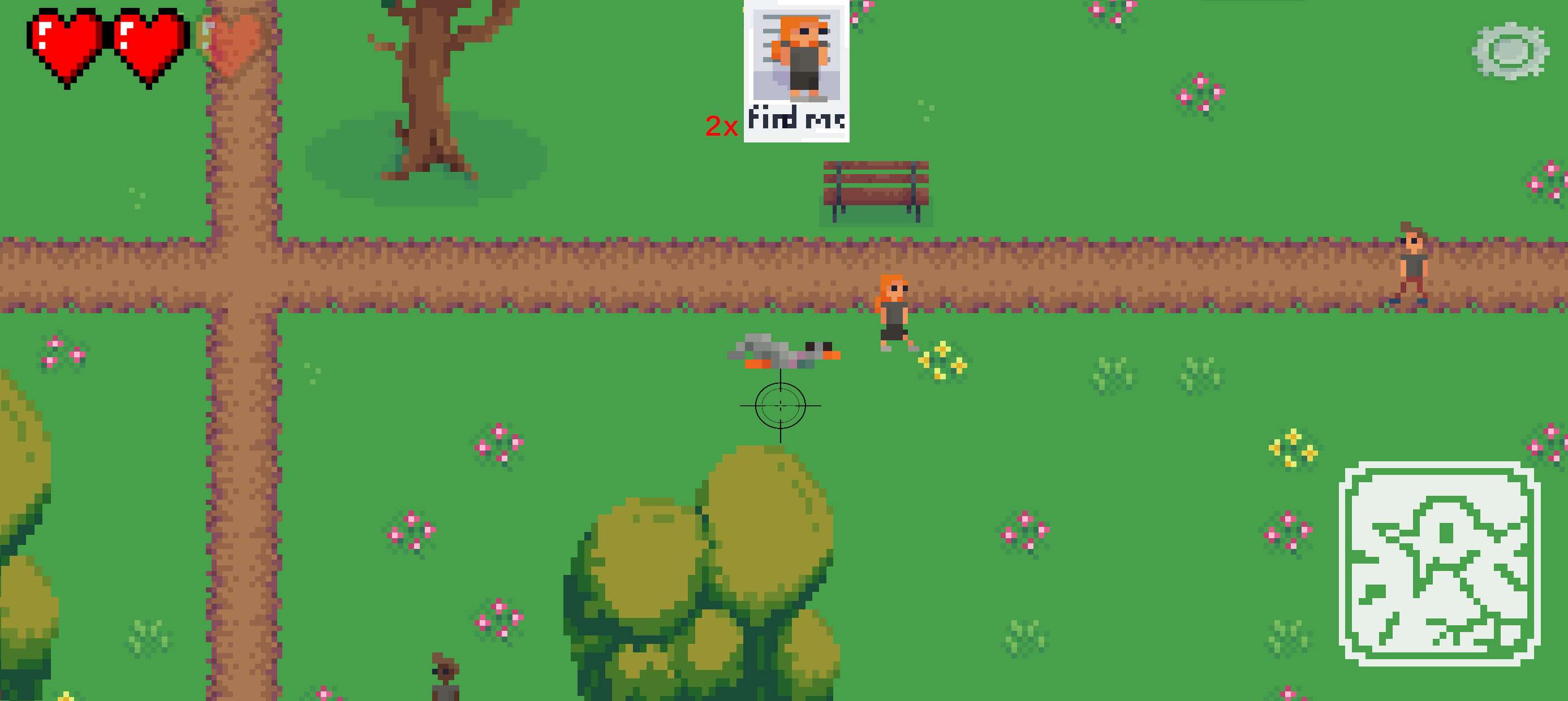Open the 'find me' target card
The height and width of the screenshot is (701, 1568).
point(796,71)
